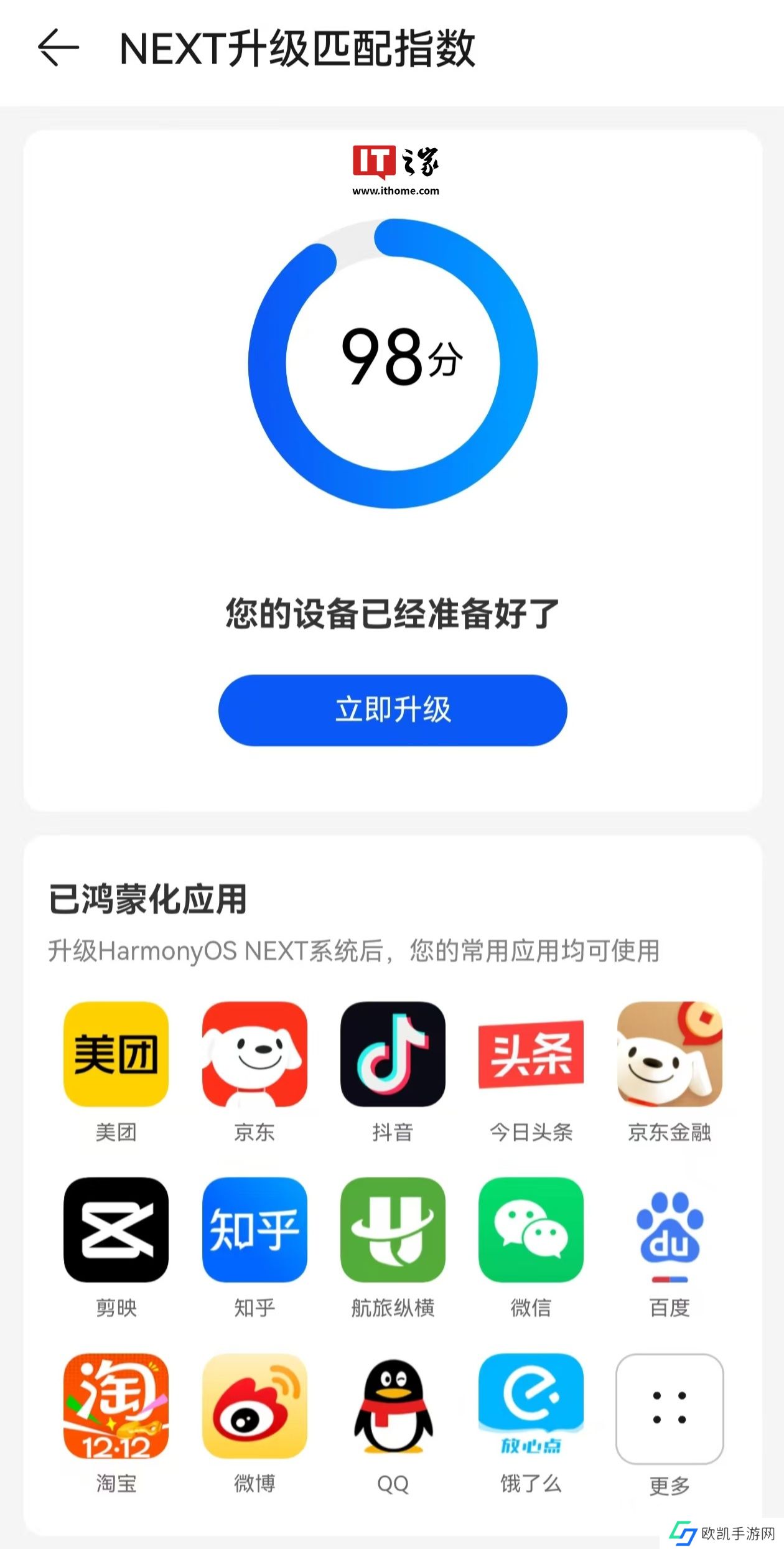Screen dimensions: 784x1549
Task: Select the 京东 app icon
Action: (x=254, y=1054)
